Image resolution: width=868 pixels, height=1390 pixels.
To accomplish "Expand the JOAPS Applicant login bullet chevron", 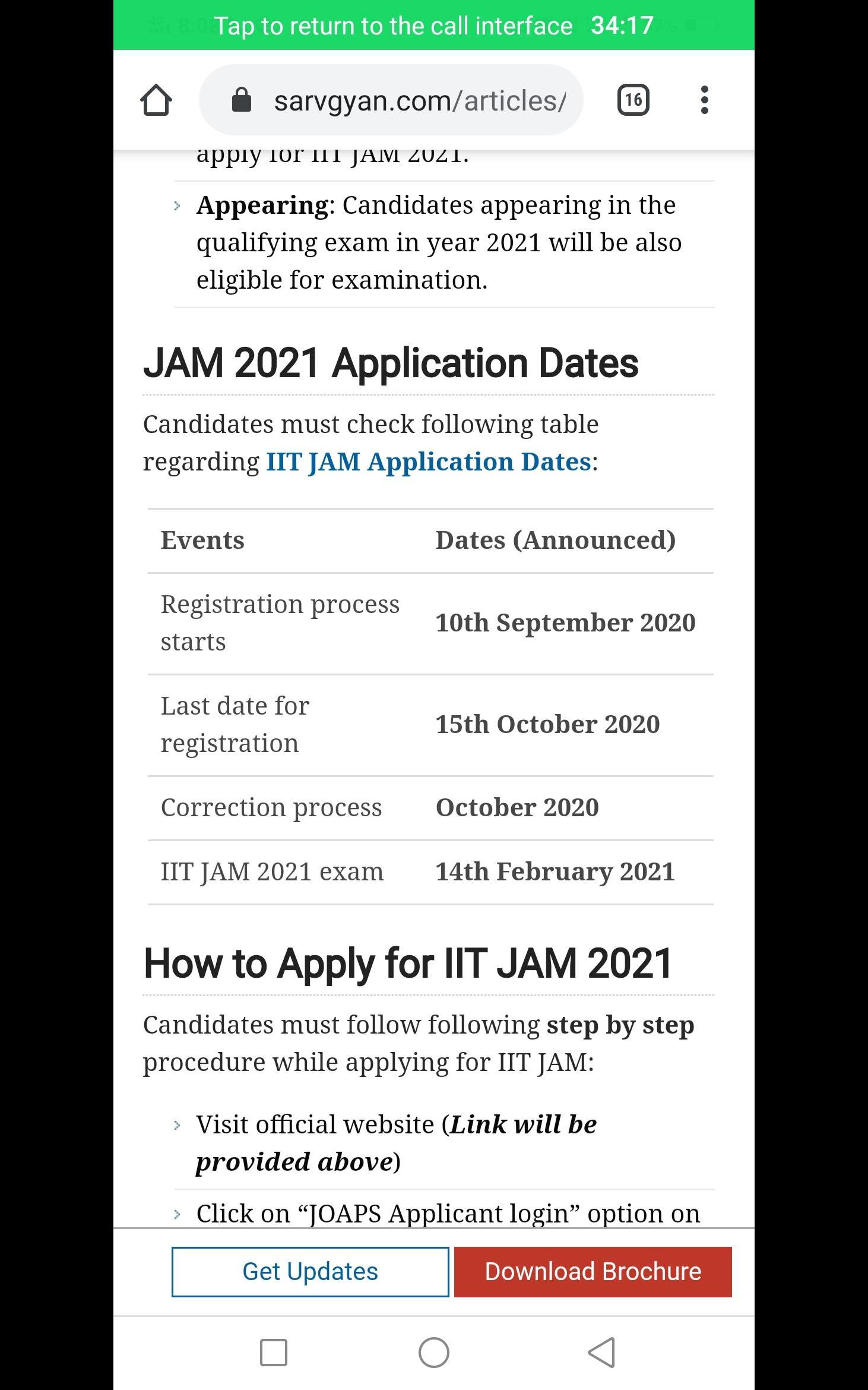I will pos(178,1213).
